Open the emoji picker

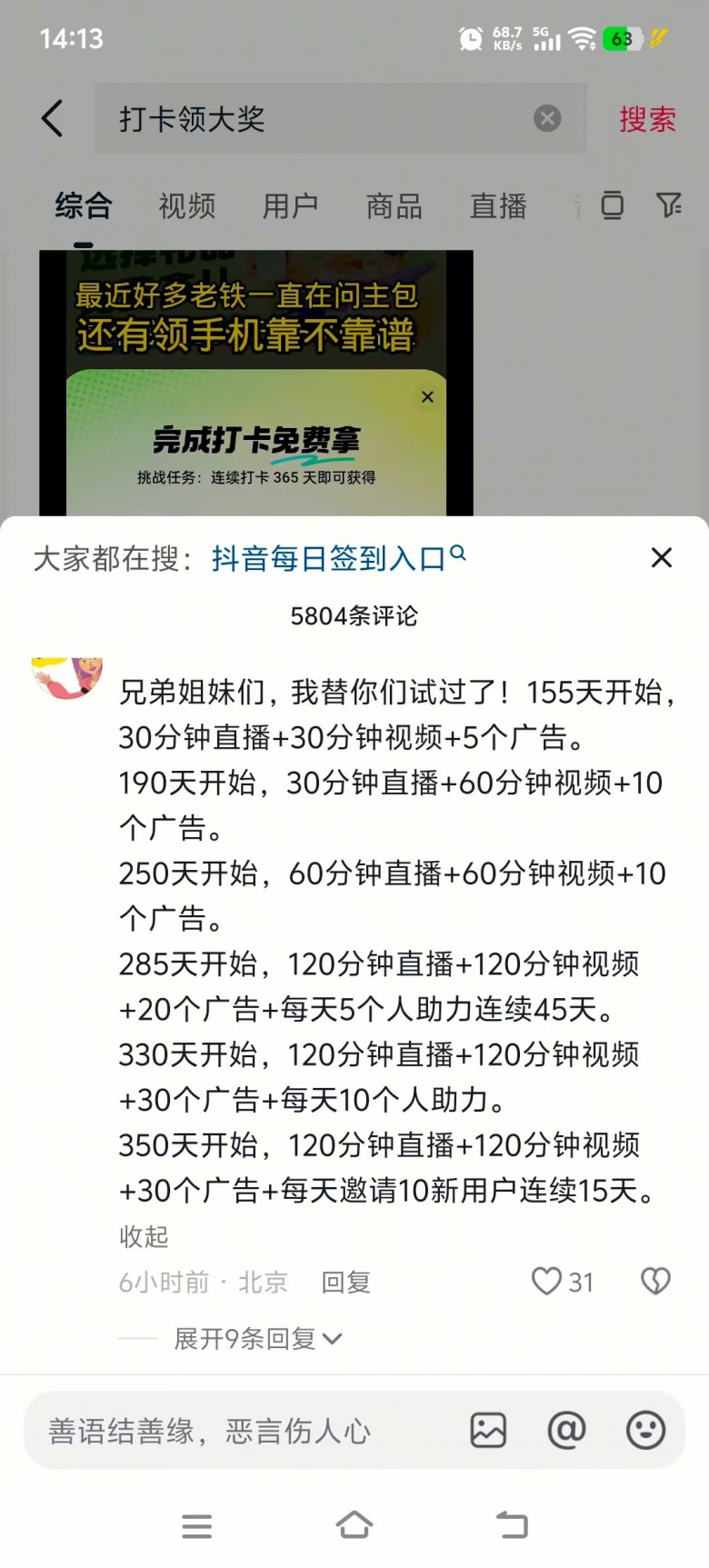pyautogui.click(x=645, y=1431)
